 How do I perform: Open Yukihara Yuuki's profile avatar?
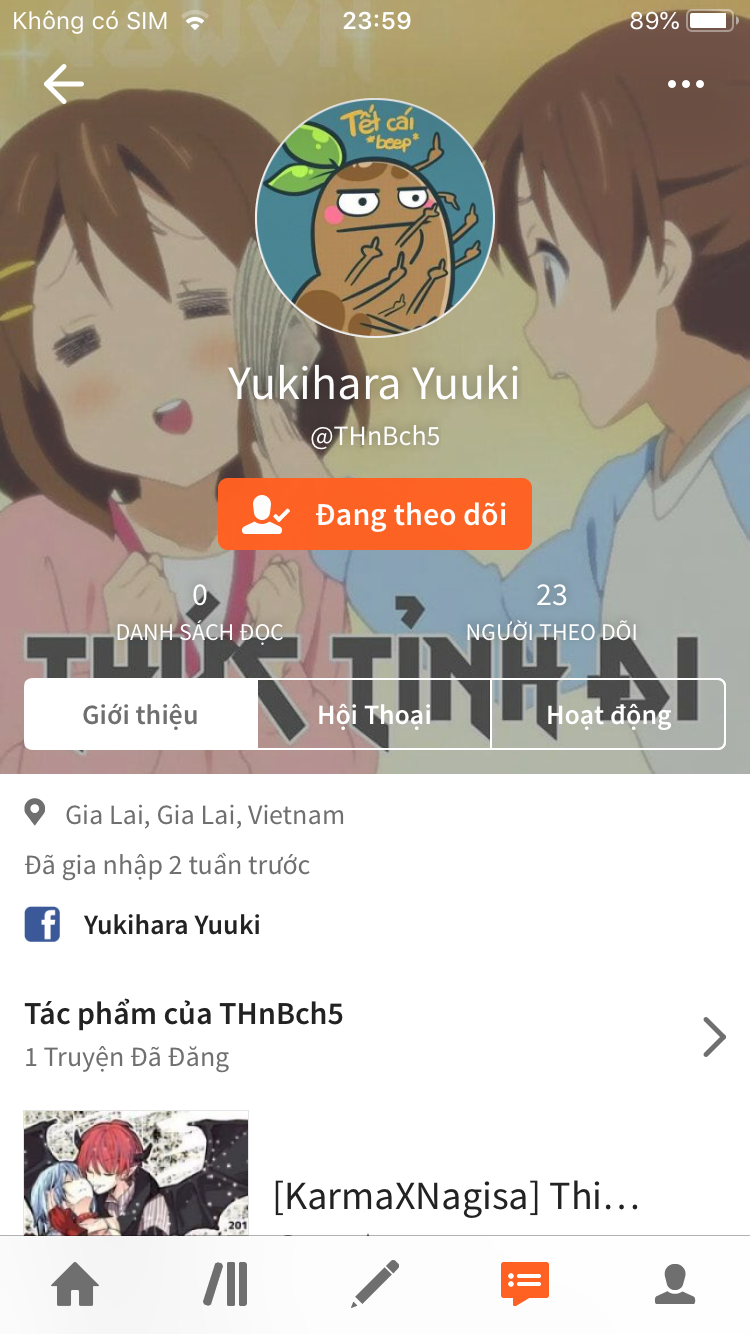(375, 218)
